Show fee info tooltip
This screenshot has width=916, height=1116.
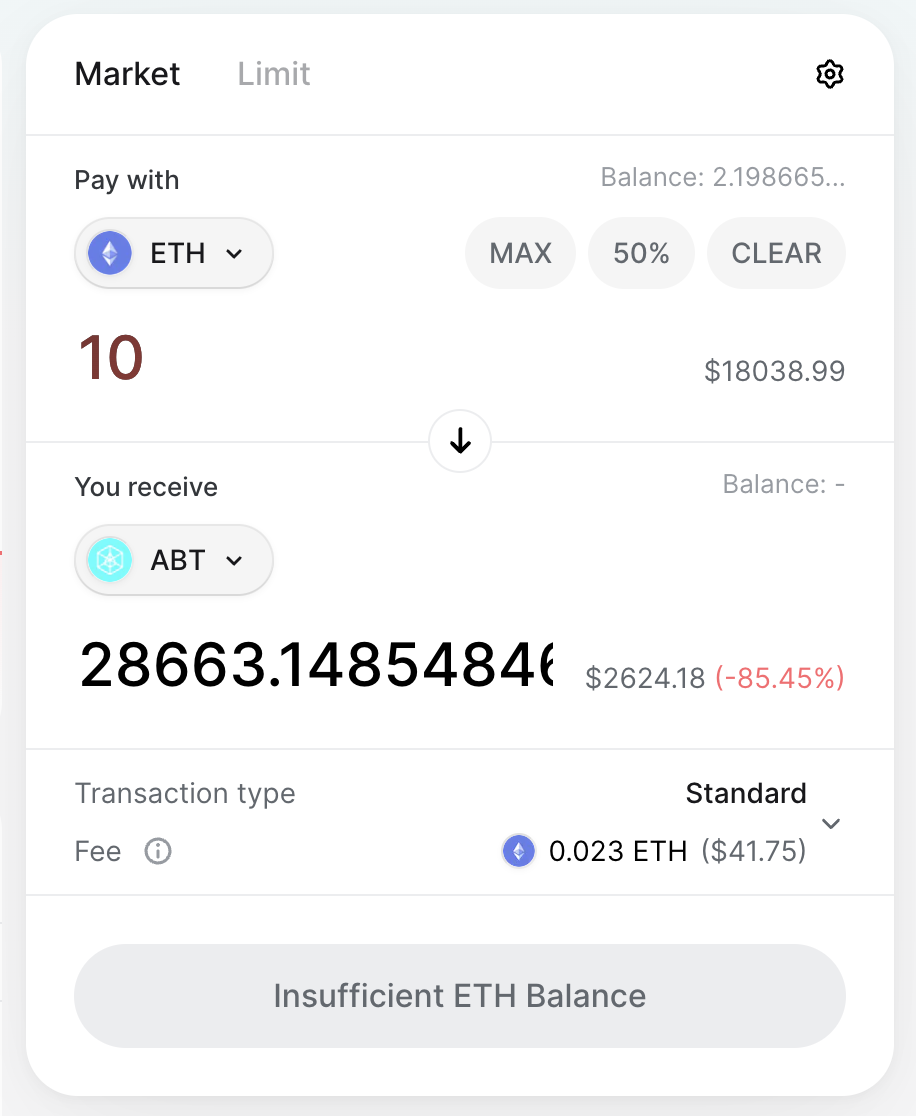click(158, 852)
